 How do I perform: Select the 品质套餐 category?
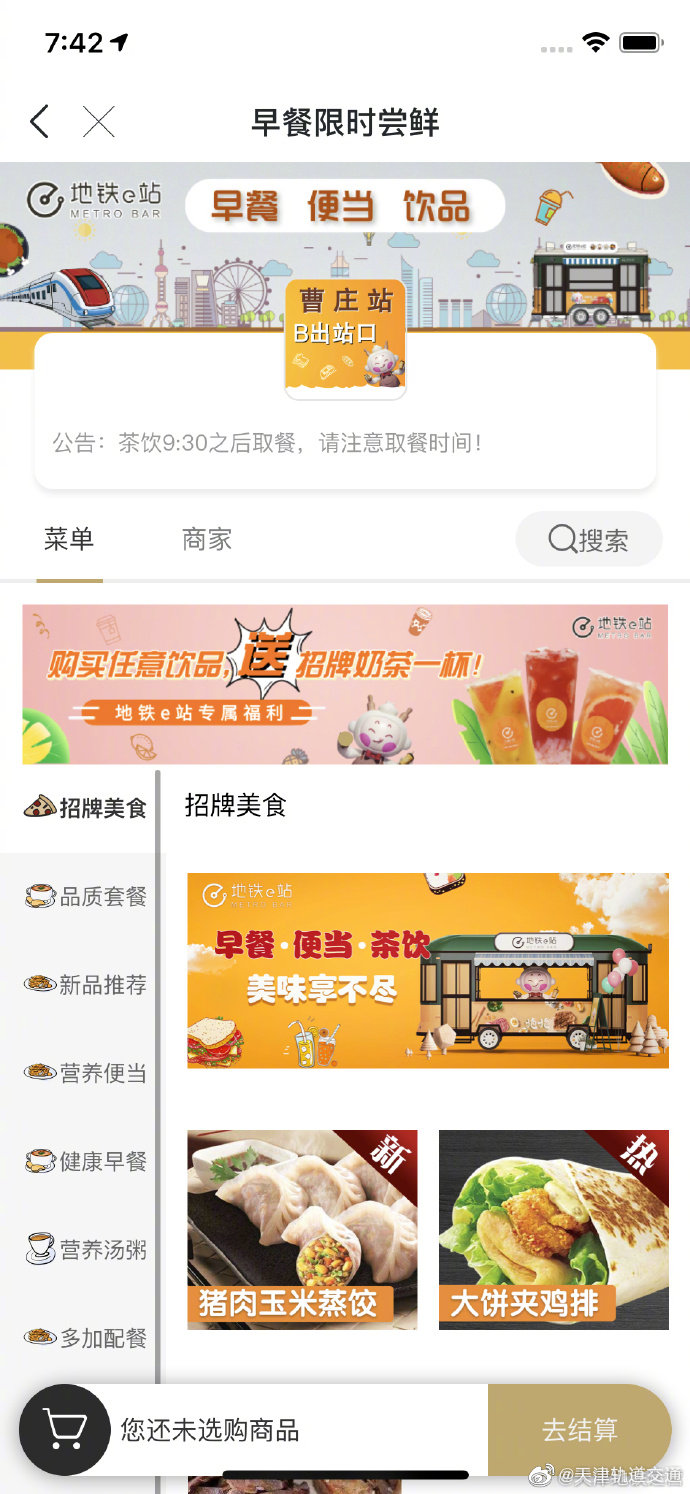(85, 896)
